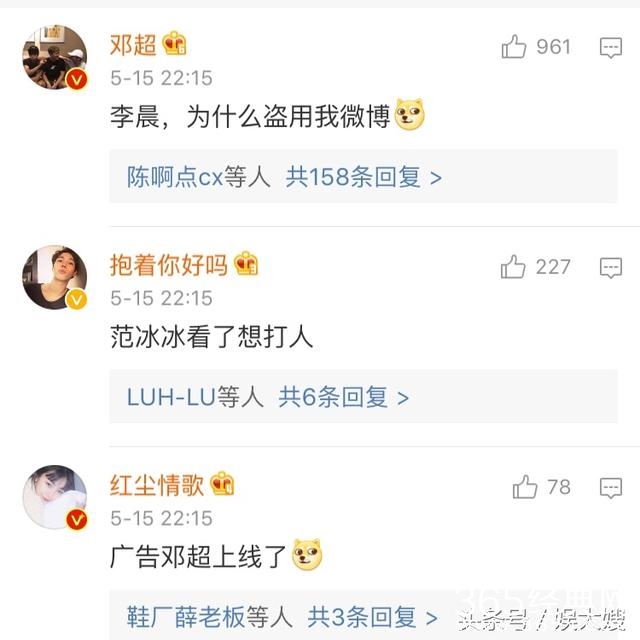Viewport: 640px width, 640px height.
Task: Tap the username 邓超
Action: (132, 44)
